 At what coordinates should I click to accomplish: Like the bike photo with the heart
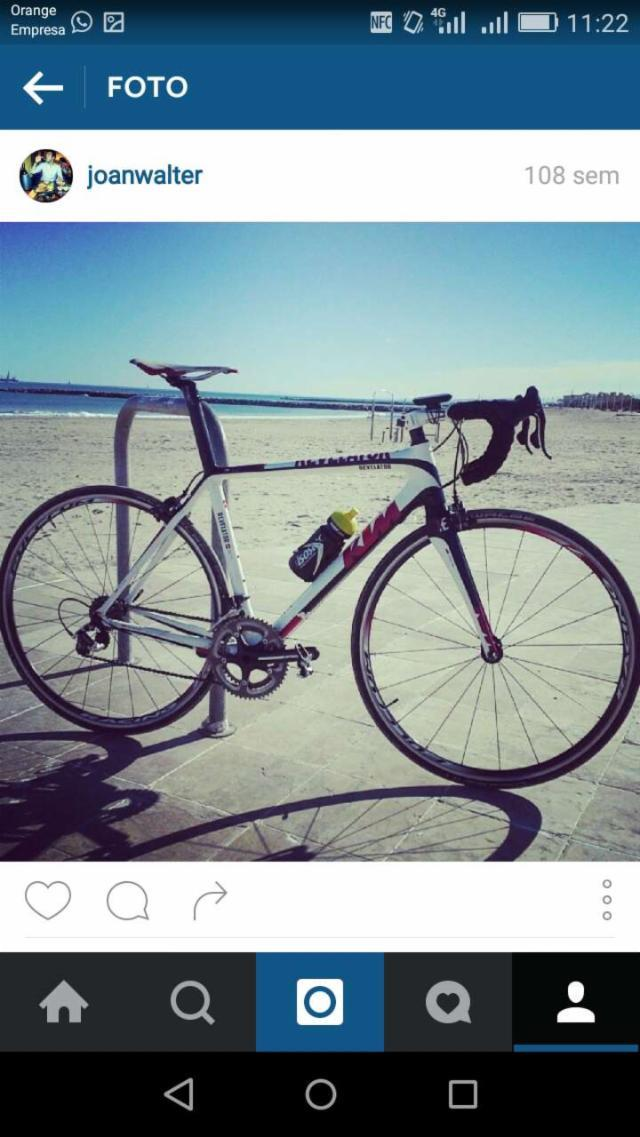pos(48,900)
